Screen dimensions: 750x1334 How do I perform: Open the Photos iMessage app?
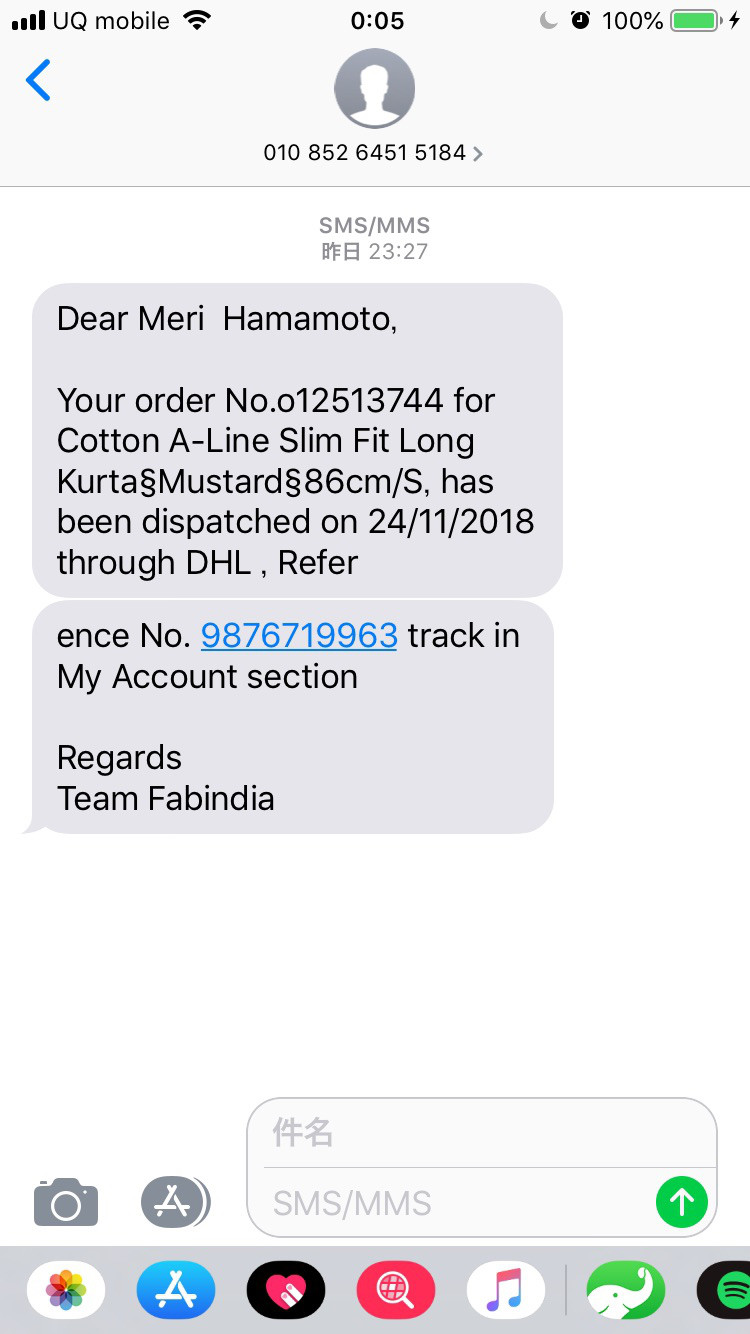66,1290
